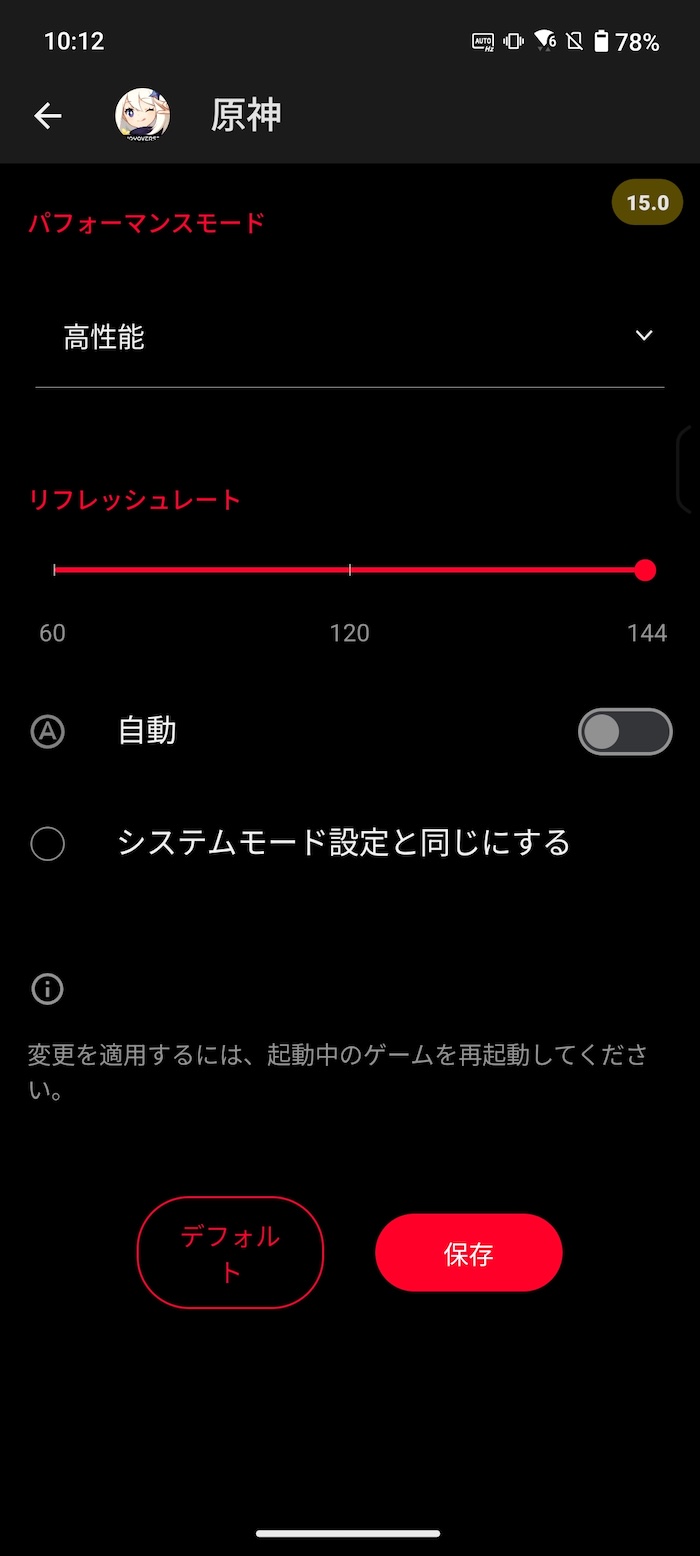Tap the デフォルト button
Viewport: 700px width, 1556px height.
coord(230,1253)
